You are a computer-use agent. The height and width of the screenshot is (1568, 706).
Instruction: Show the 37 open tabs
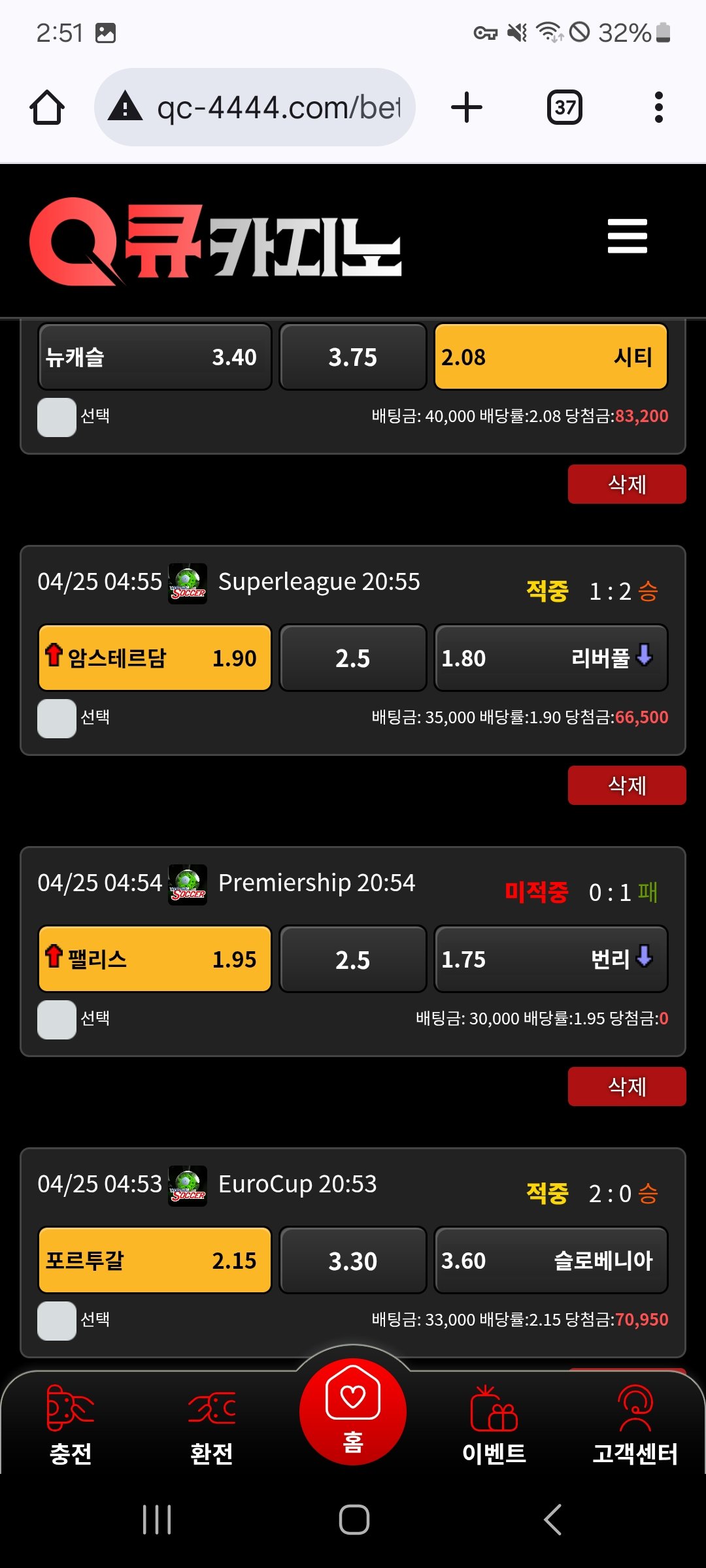click(x=565, y=108)
